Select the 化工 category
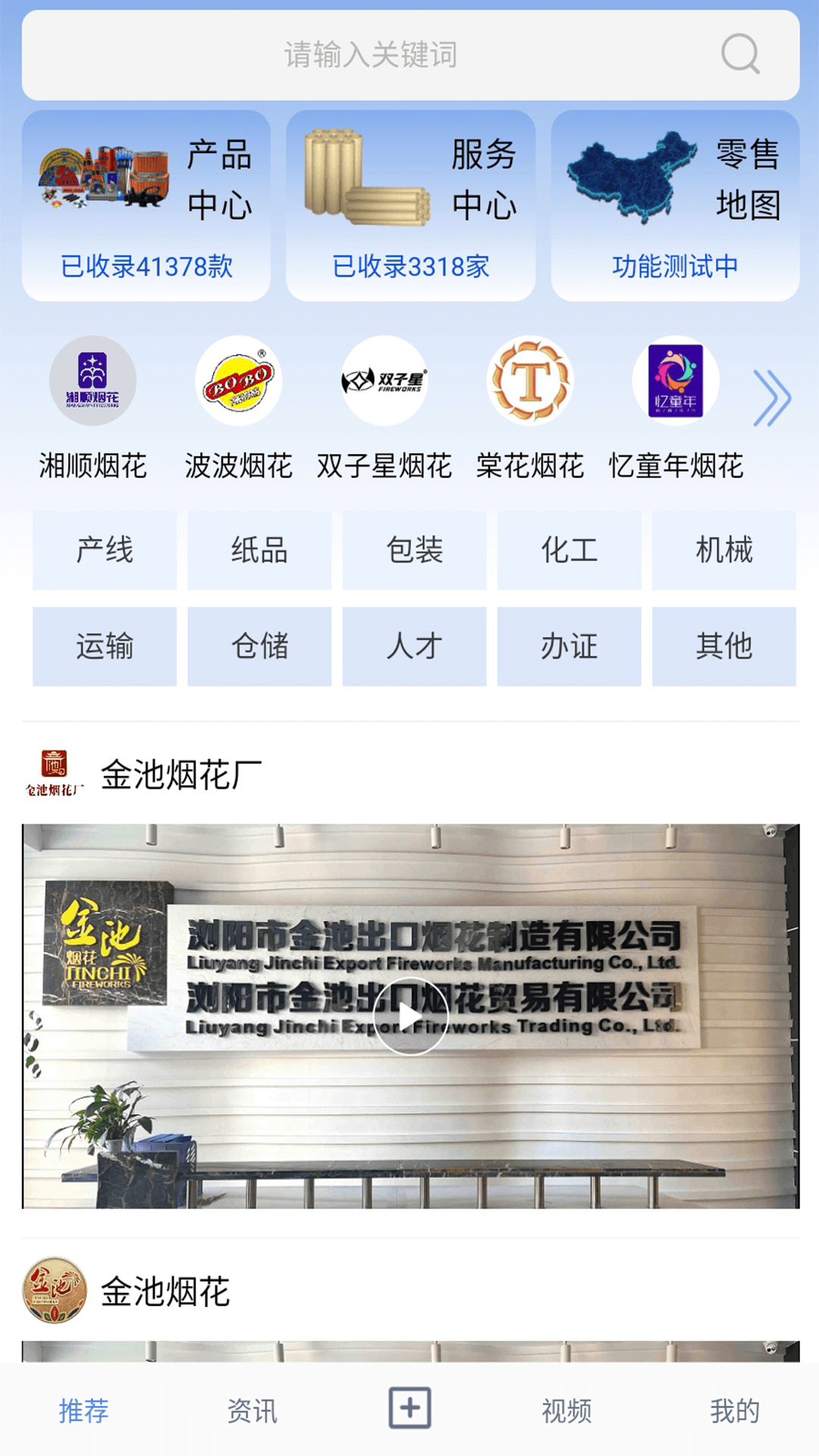Image resolution: width=819 pixels, height=1456 pixels. (569, 550)
